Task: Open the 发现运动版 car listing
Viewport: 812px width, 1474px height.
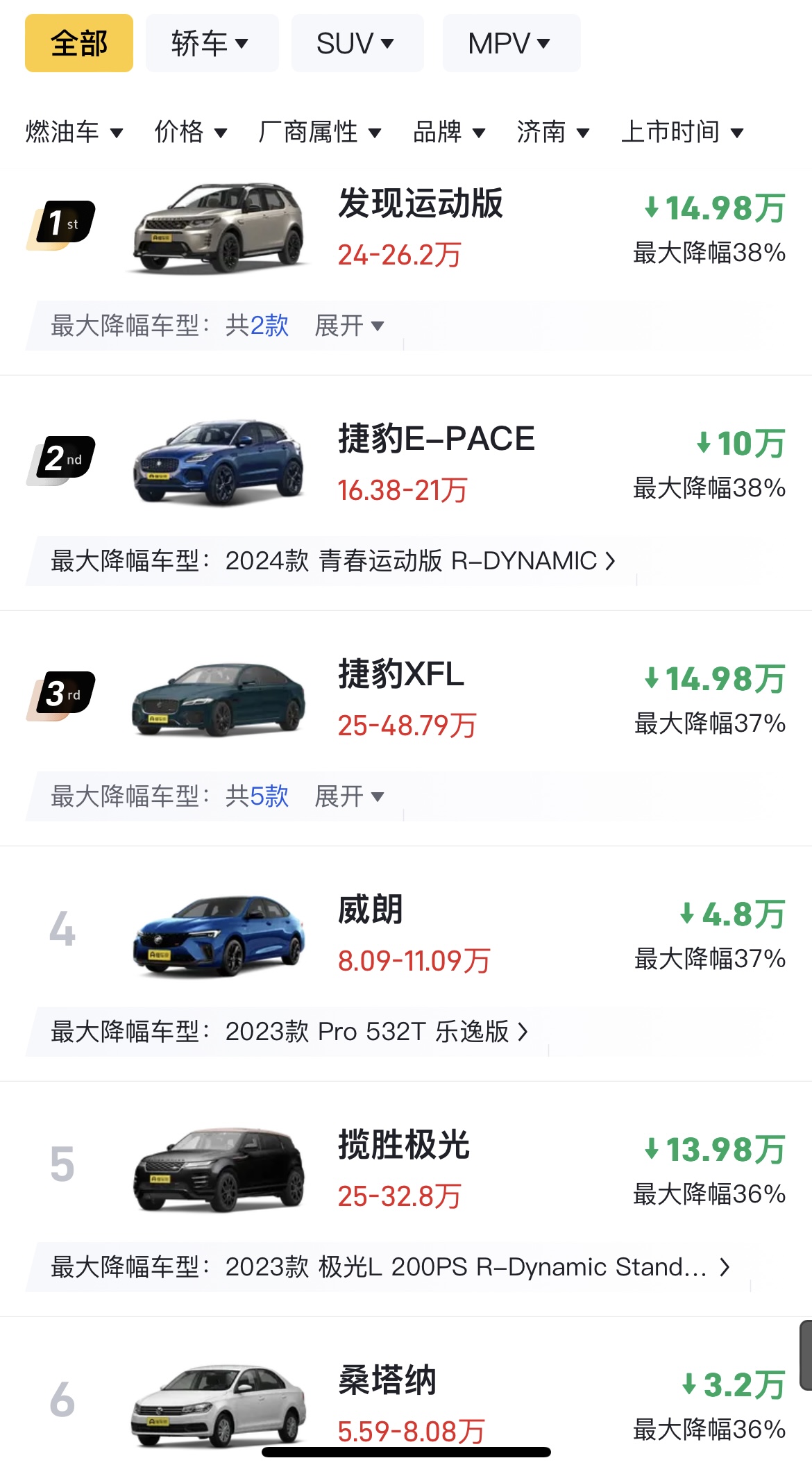Action: (x=420, y=204)
